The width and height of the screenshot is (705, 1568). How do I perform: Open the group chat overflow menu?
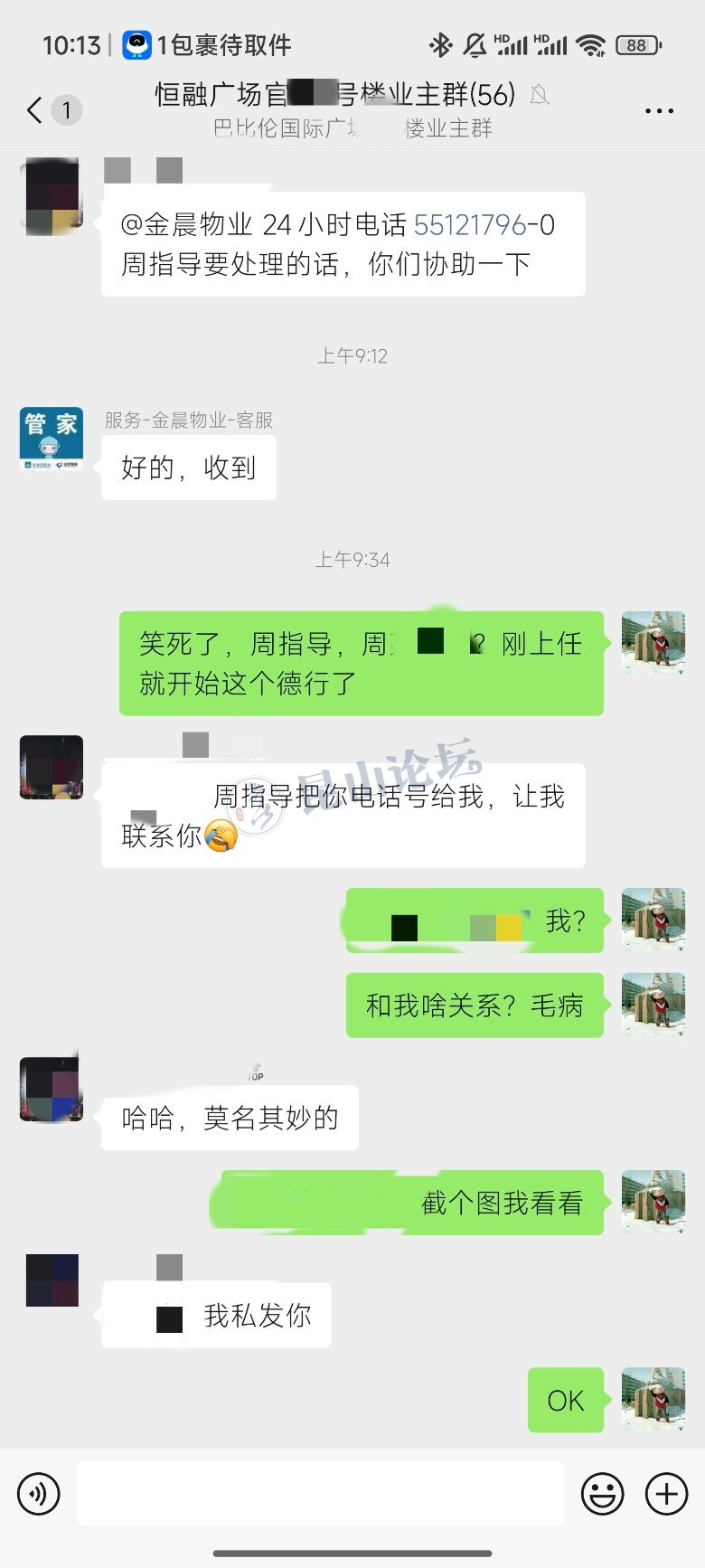(x=659, y=110)
